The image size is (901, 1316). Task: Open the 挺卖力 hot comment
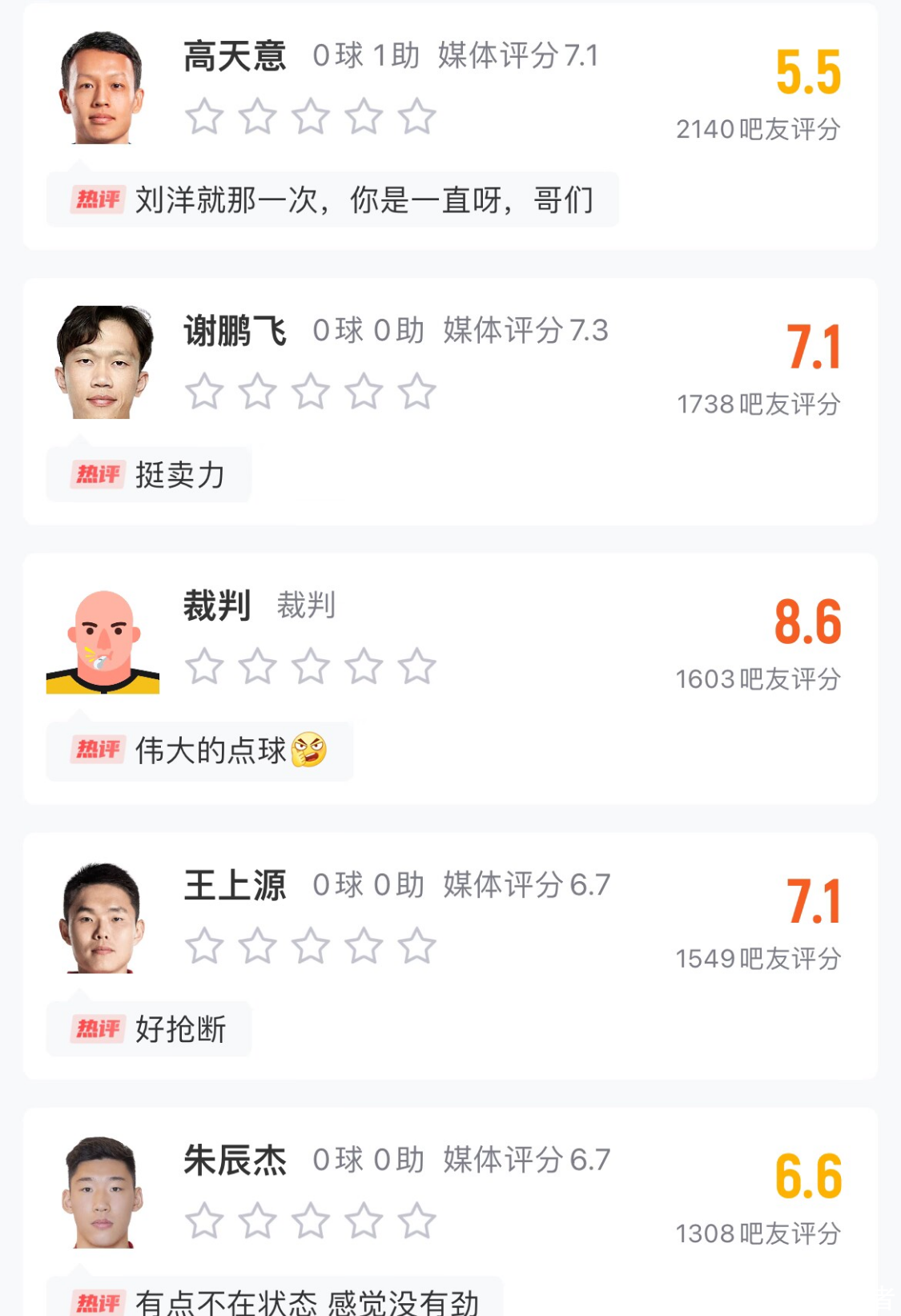[149, 475]
